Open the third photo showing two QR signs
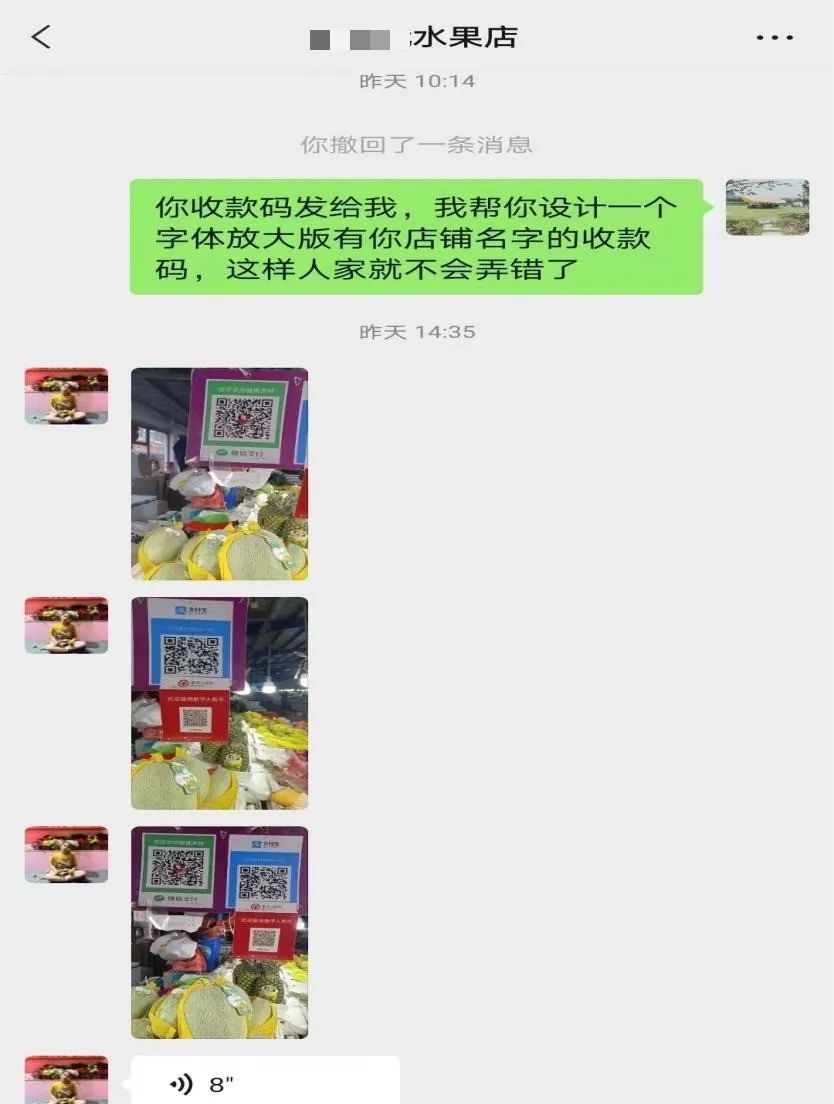Screen dimensions: 834x1104 point(220,932)
